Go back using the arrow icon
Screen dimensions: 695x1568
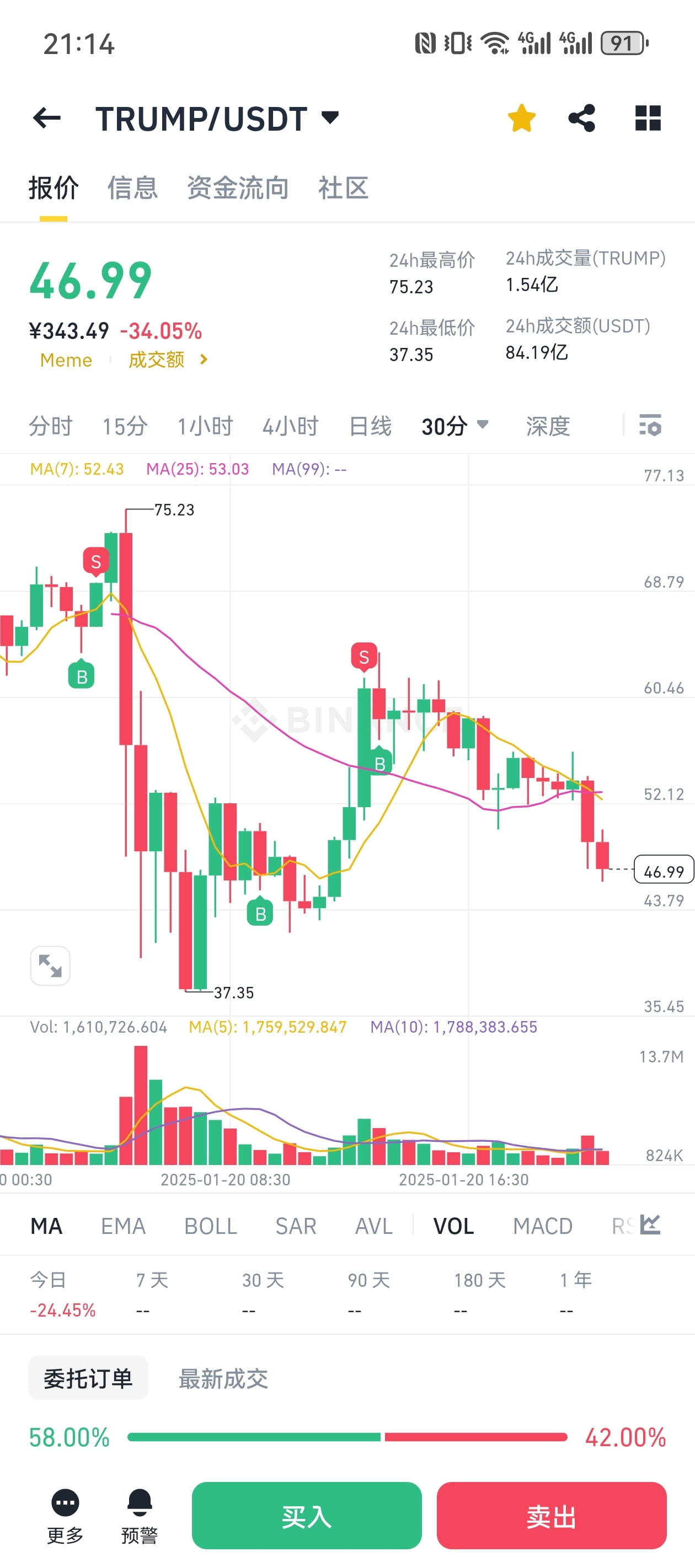click(x=46, y=118)
